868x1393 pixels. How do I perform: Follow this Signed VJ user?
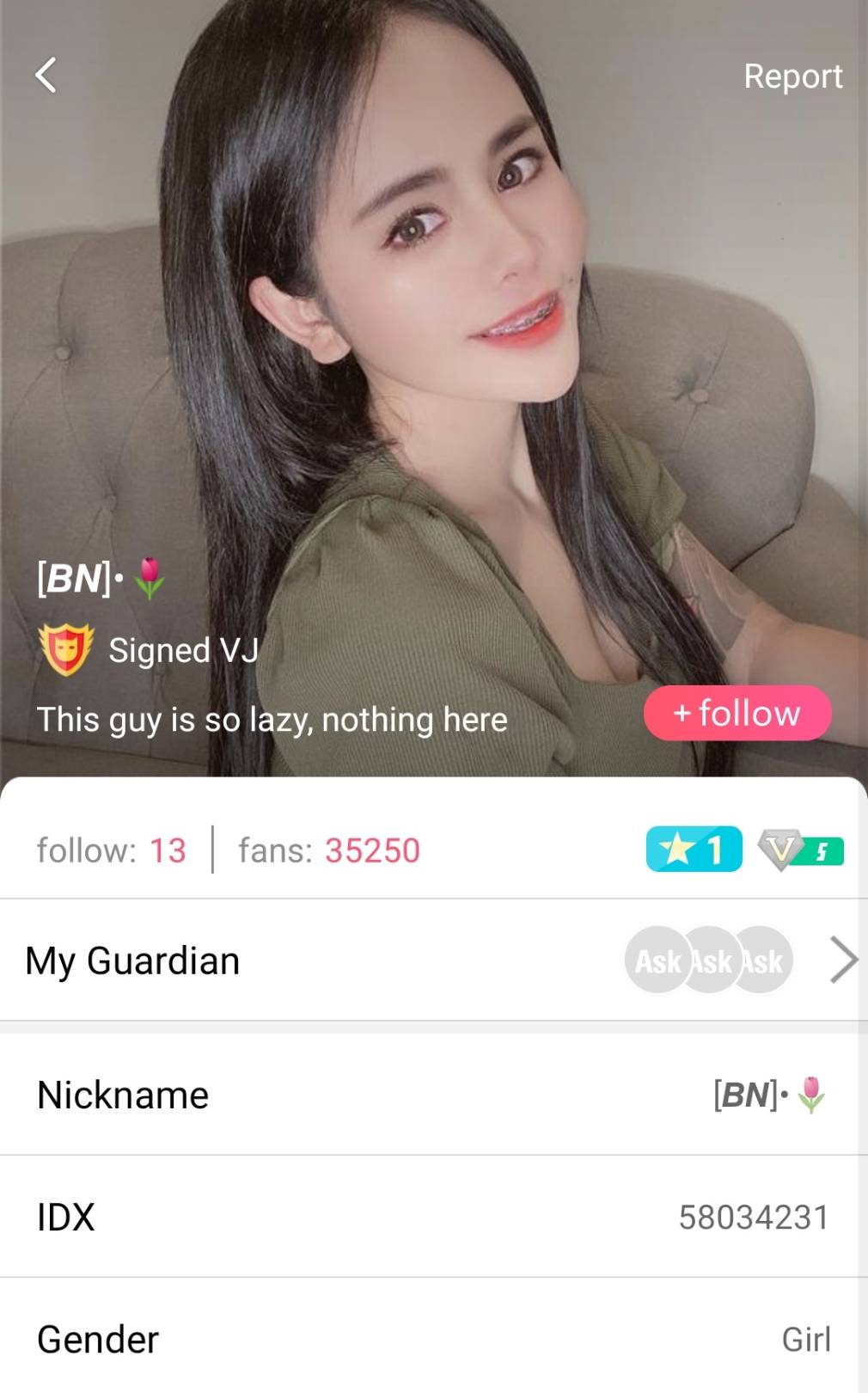click(x=737, y=713)
